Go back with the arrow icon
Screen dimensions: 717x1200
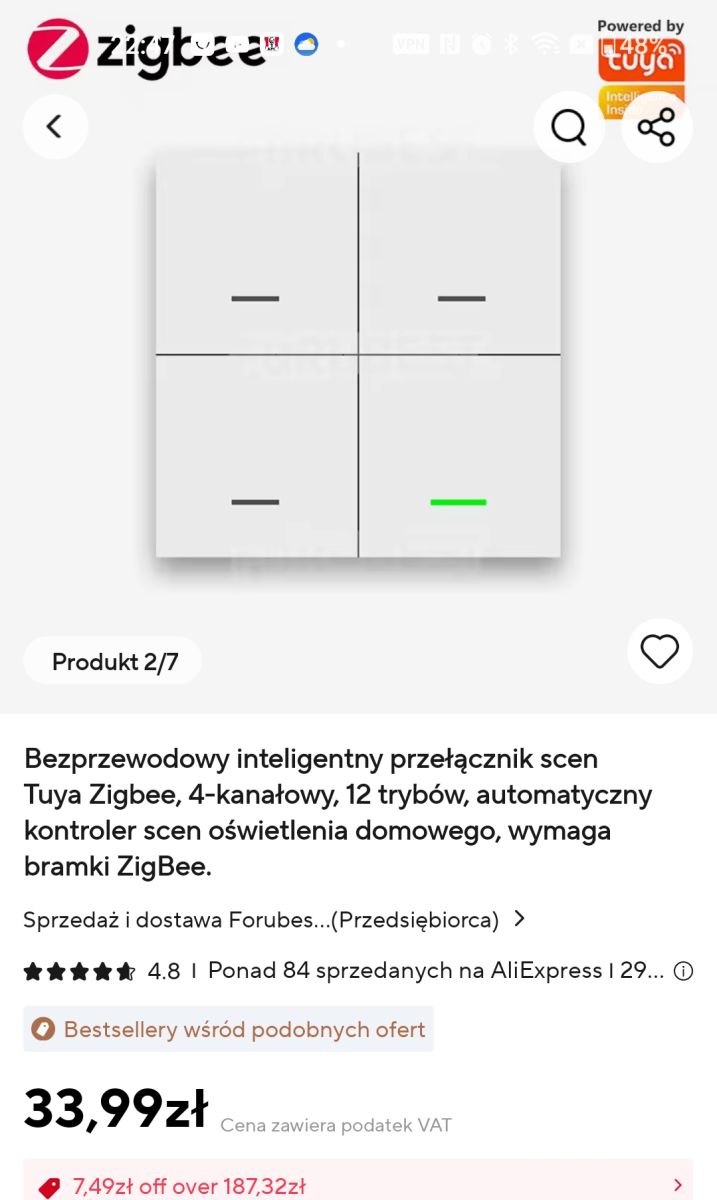click(x=55, y=127)
